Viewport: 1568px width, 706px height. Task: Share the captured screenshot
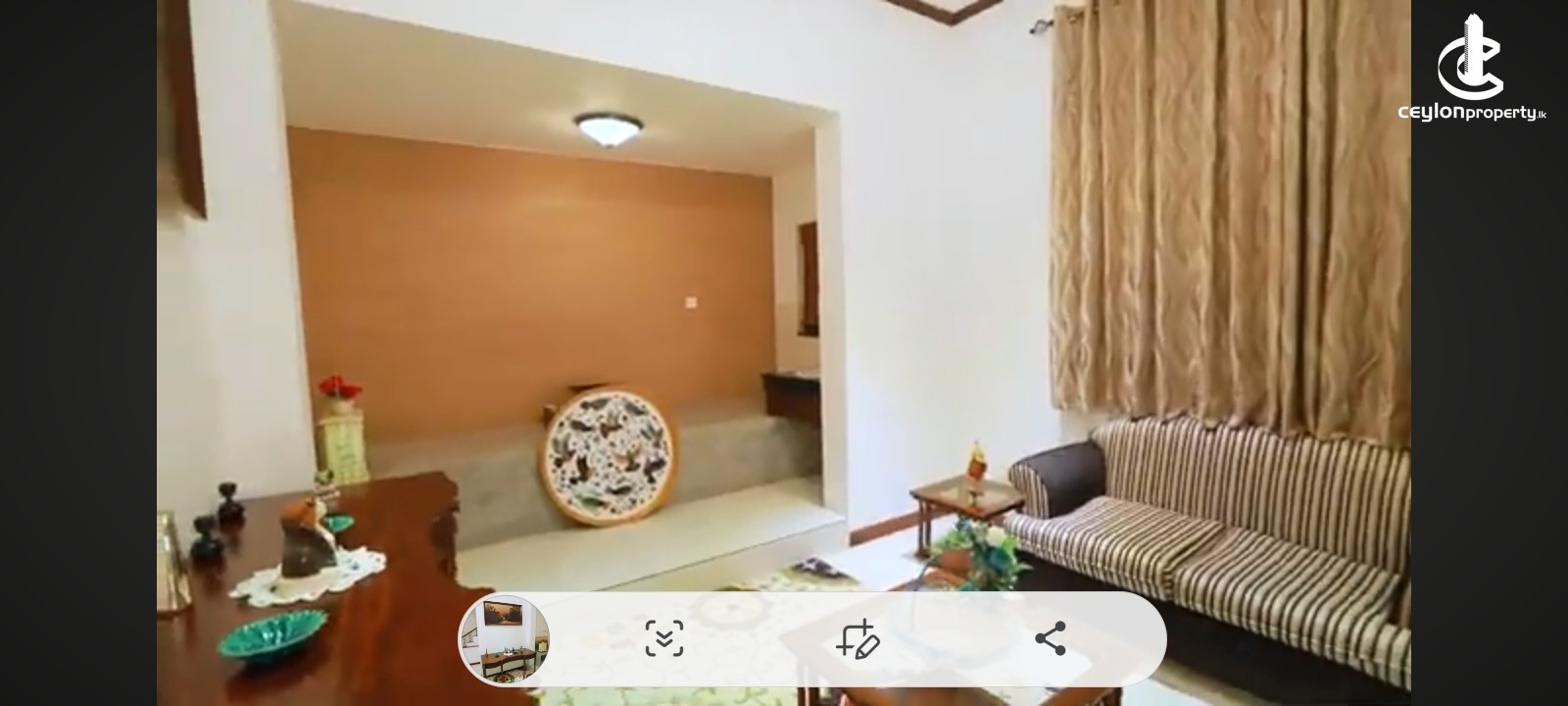tap(1050, 639)
